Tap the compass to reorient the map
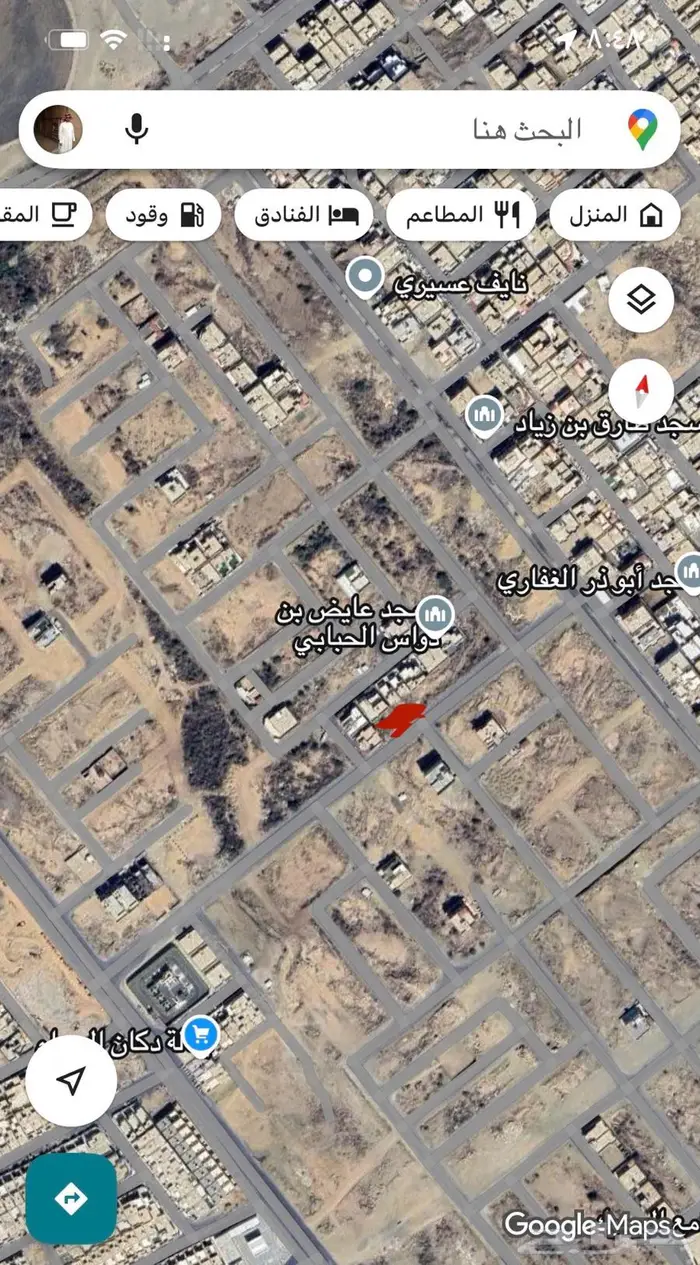Screen dimensions: 700x1265 point(640,389)
